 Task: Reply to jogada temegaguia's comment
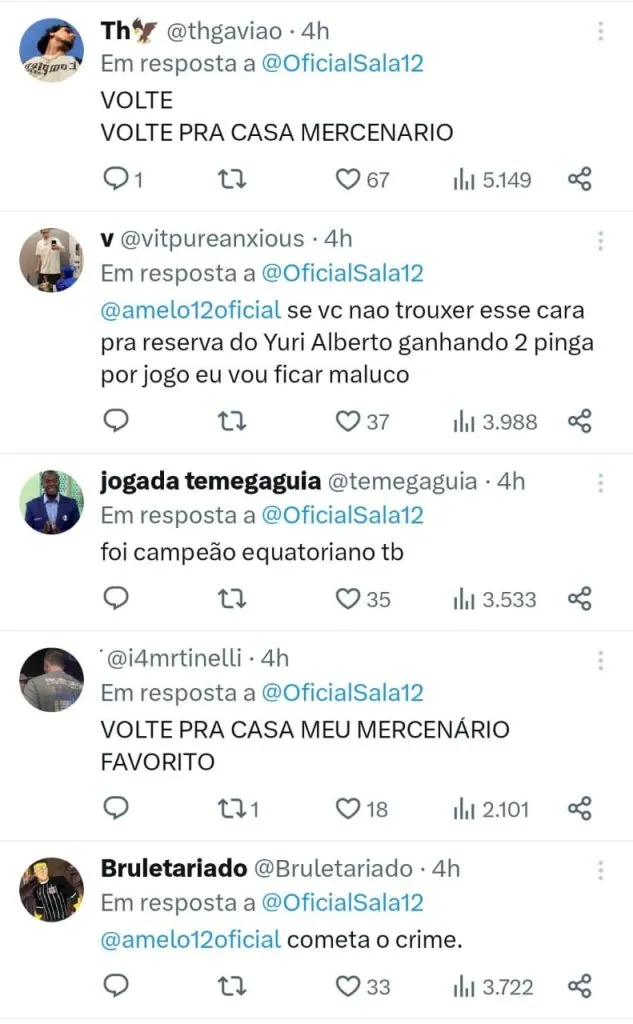coord(117,599)
